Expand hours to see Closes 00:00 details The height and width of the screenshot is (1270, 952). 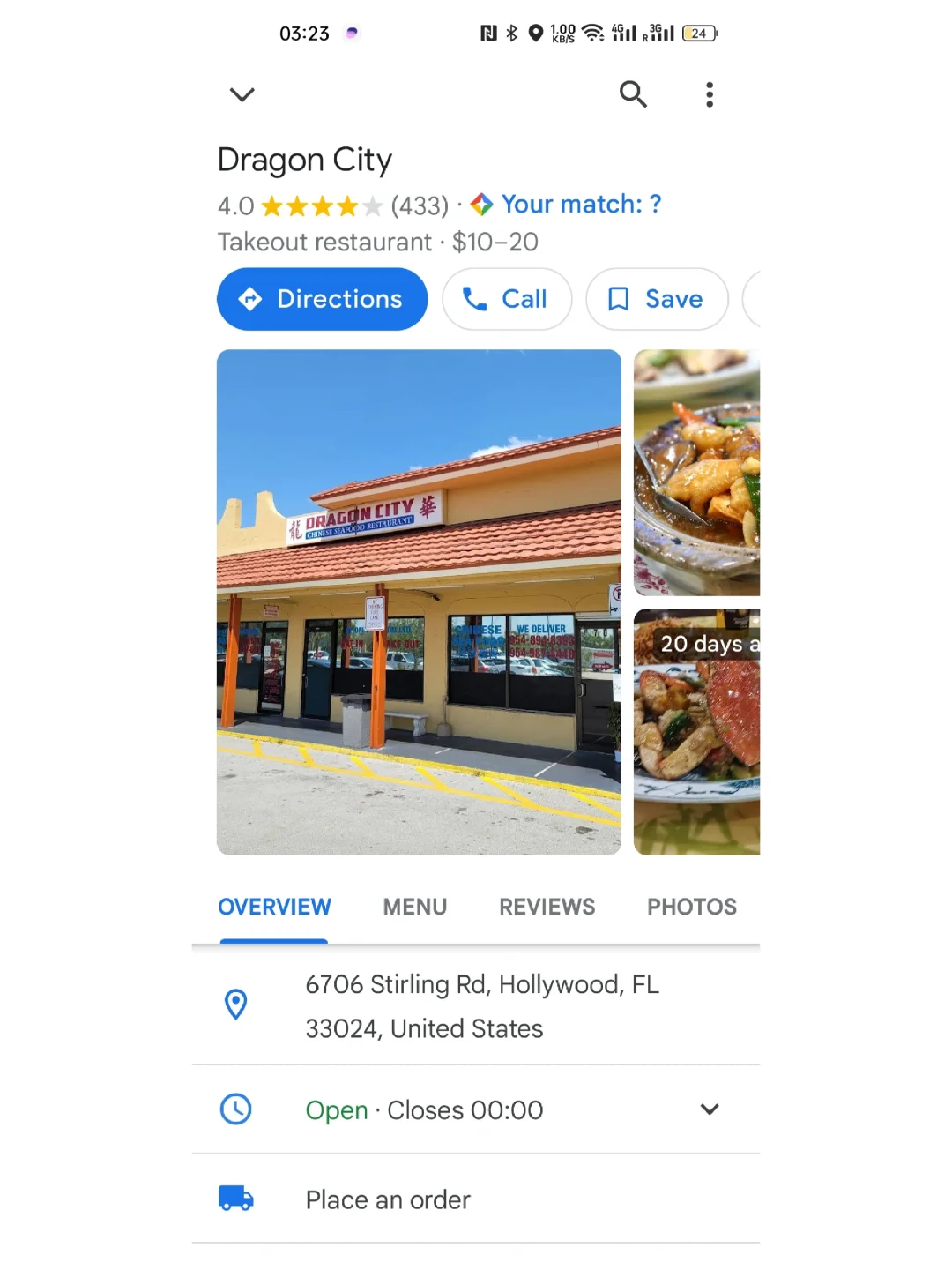pos(710,1109)
